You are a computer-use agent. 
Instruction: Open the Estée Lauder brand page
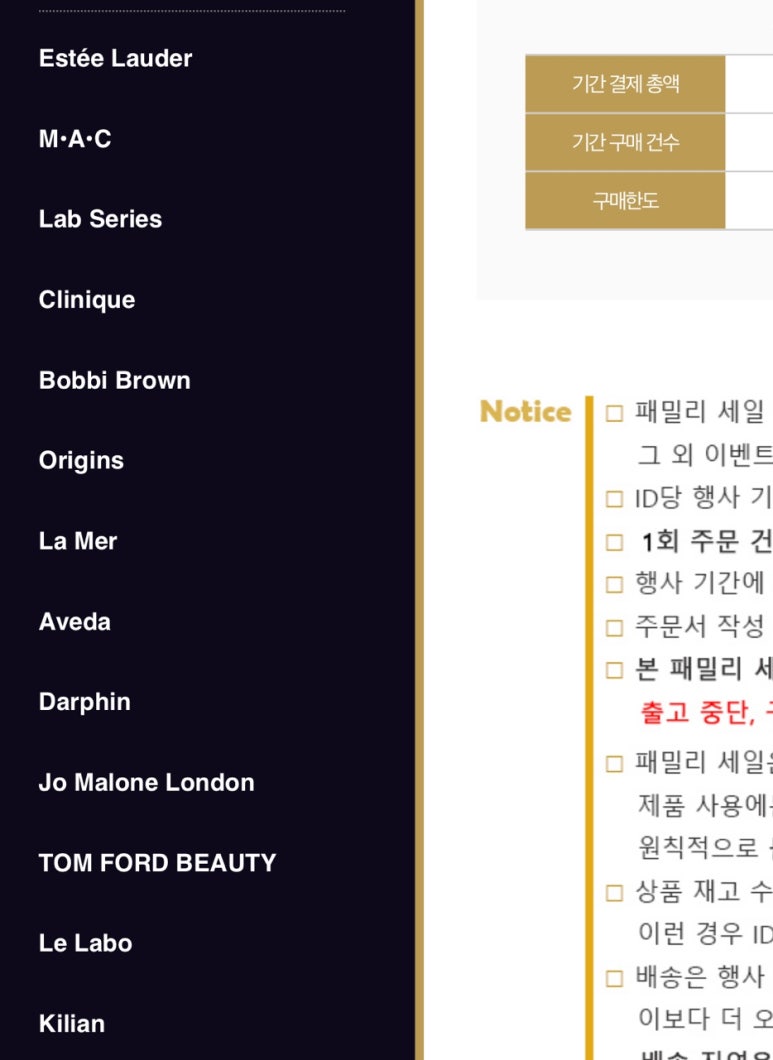coord(115,59)
